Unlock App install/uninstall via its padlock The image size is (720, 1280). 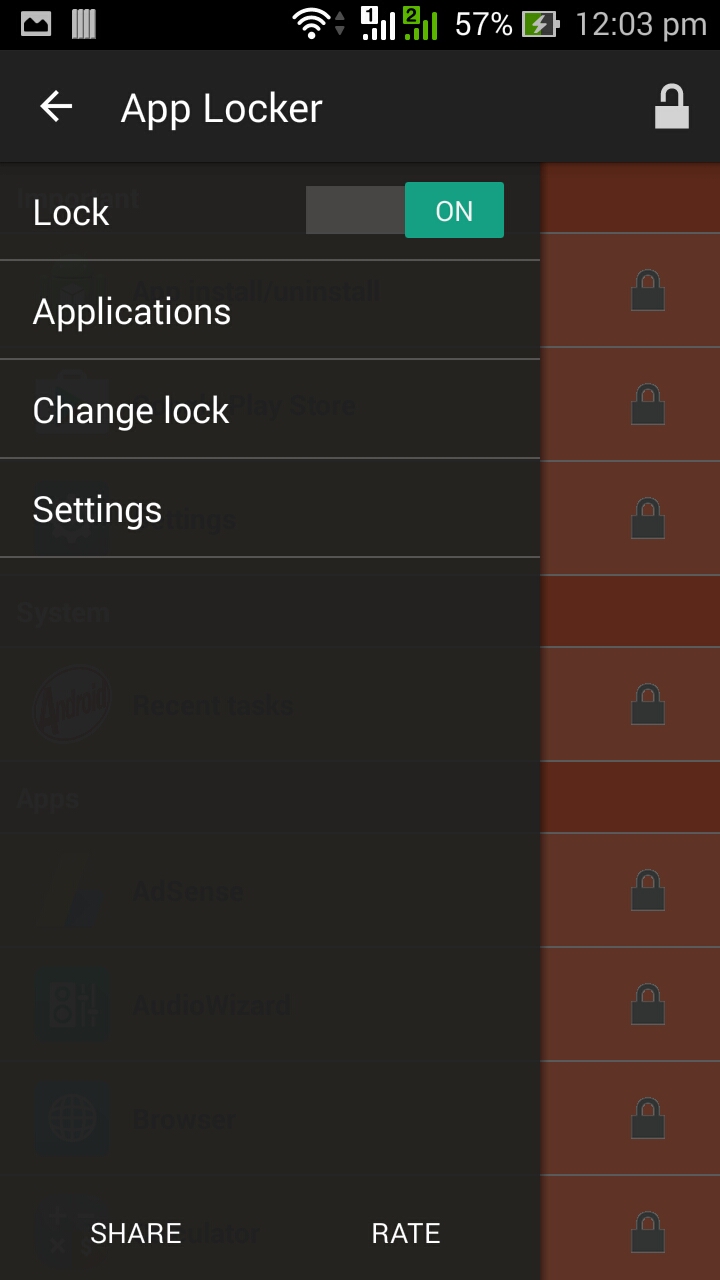click(x=646, y=291)
